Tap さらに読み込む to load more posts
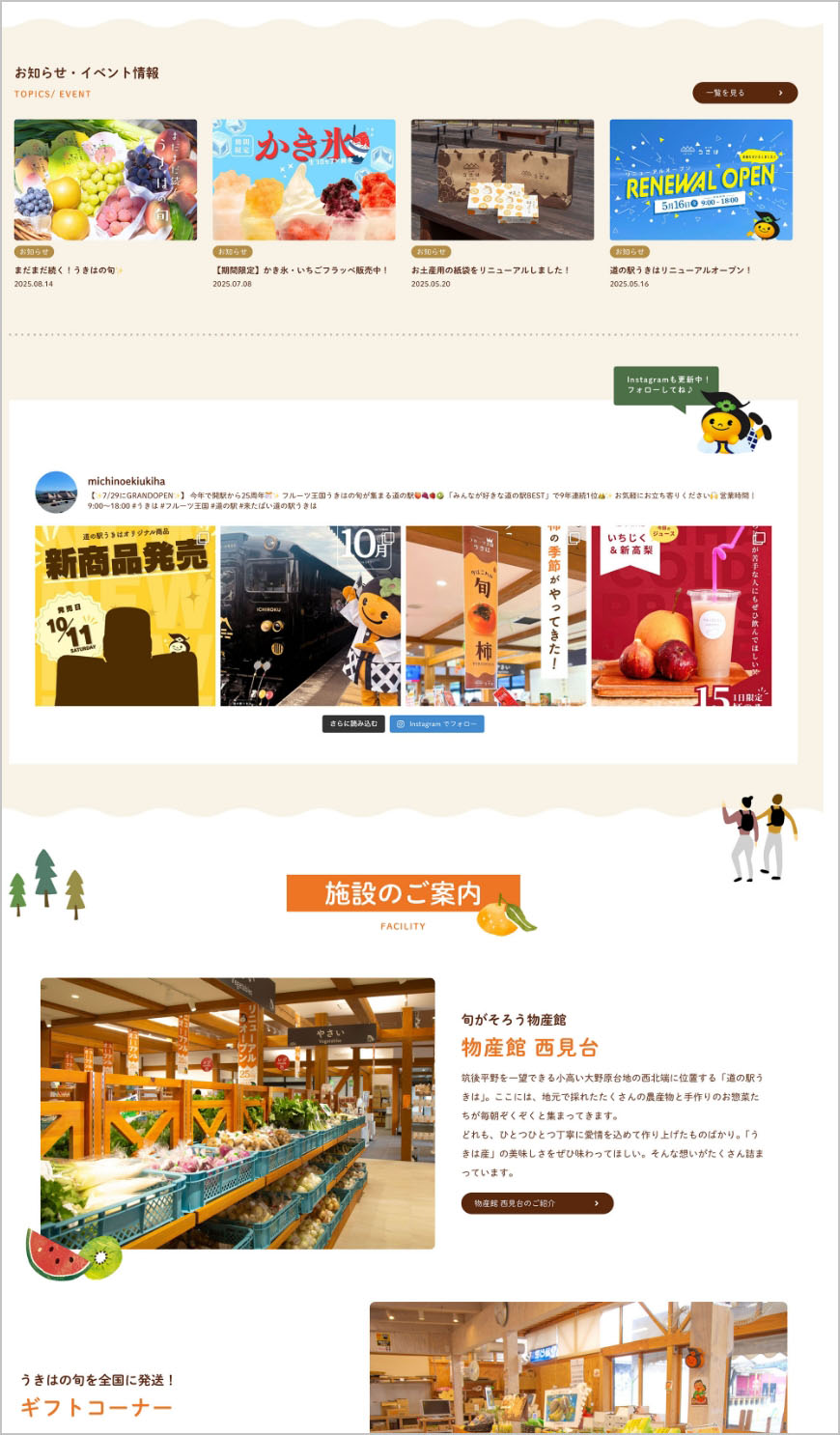840x1435 pixels. click(x=353, y=723)
